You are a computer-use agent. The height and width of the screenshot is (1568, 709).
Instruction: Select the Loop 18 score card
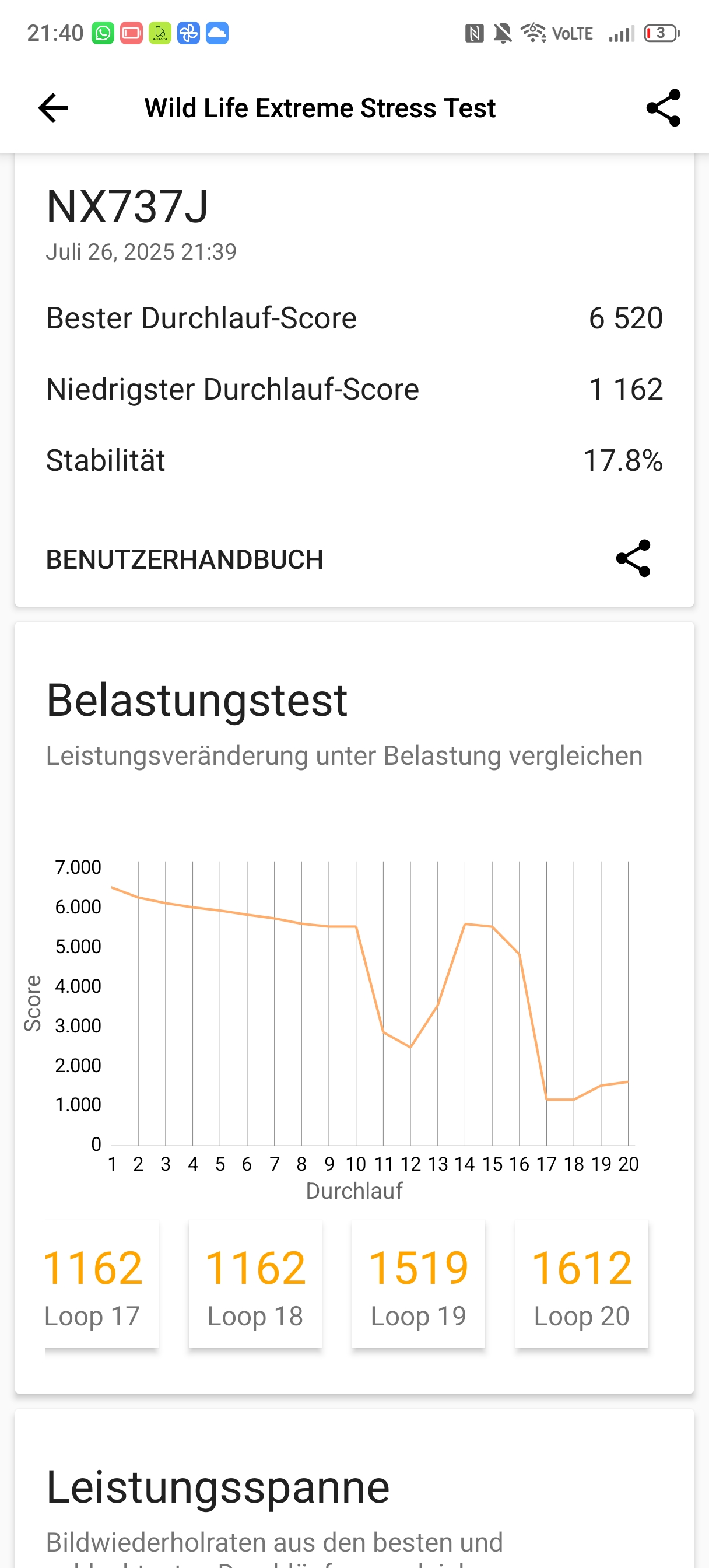(x=255, y=1284)
